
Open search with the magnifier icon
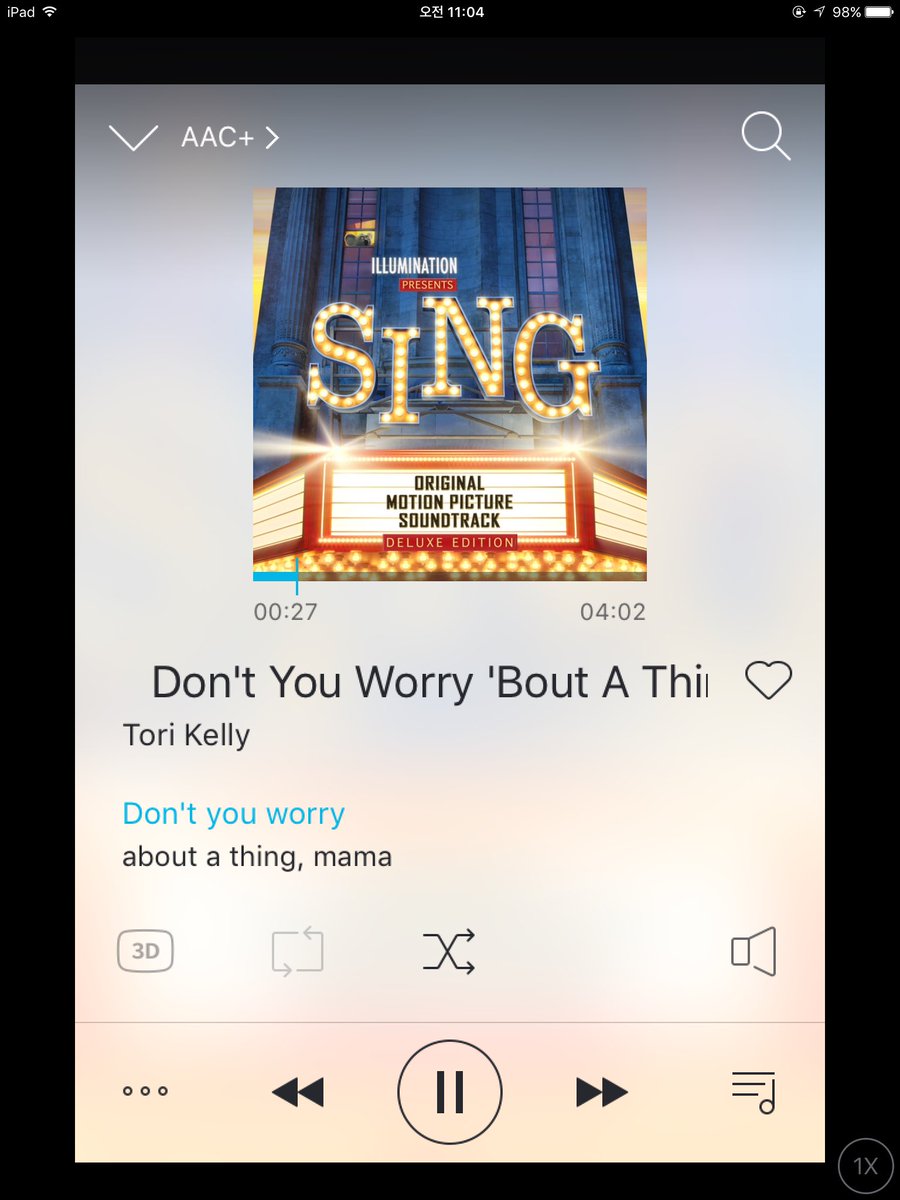point(765,137)
